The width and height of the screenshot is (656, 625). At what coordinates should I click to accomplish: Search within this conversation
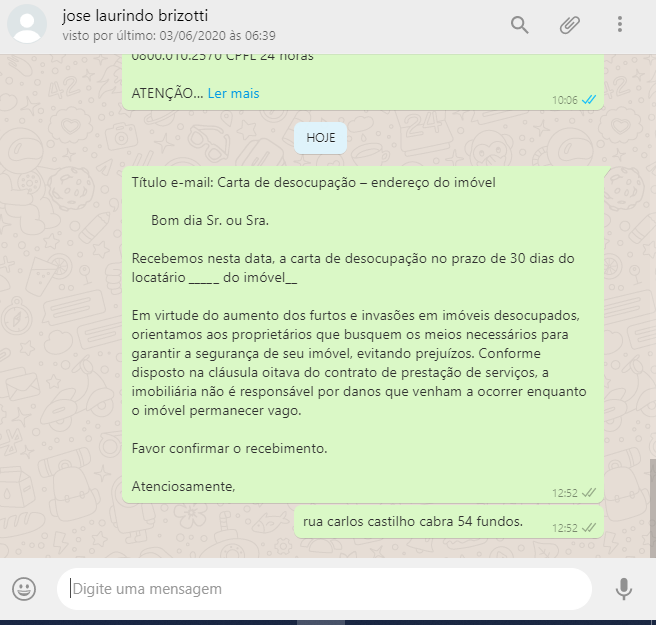519,25
